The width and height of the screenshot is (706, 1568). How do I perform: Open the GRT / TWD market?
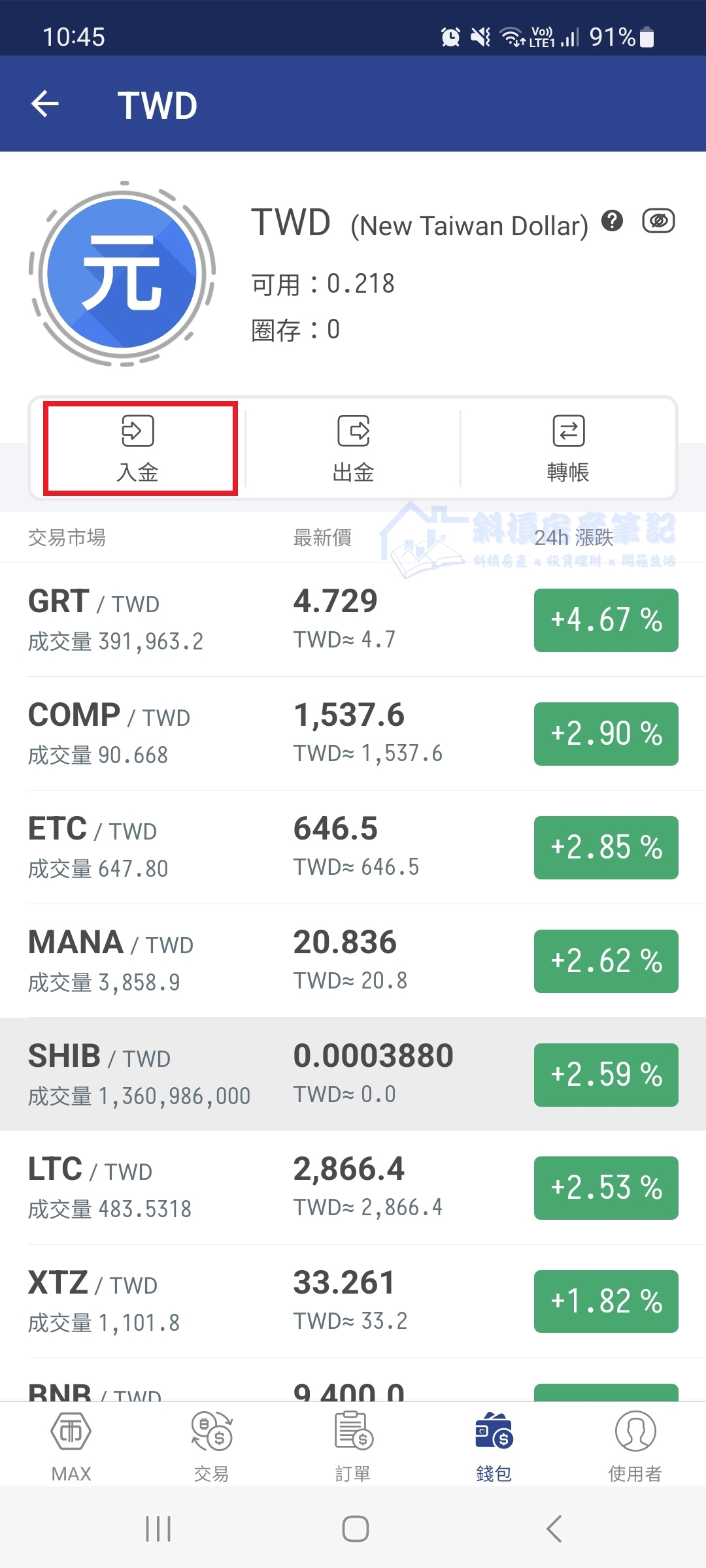pos(353,619)
